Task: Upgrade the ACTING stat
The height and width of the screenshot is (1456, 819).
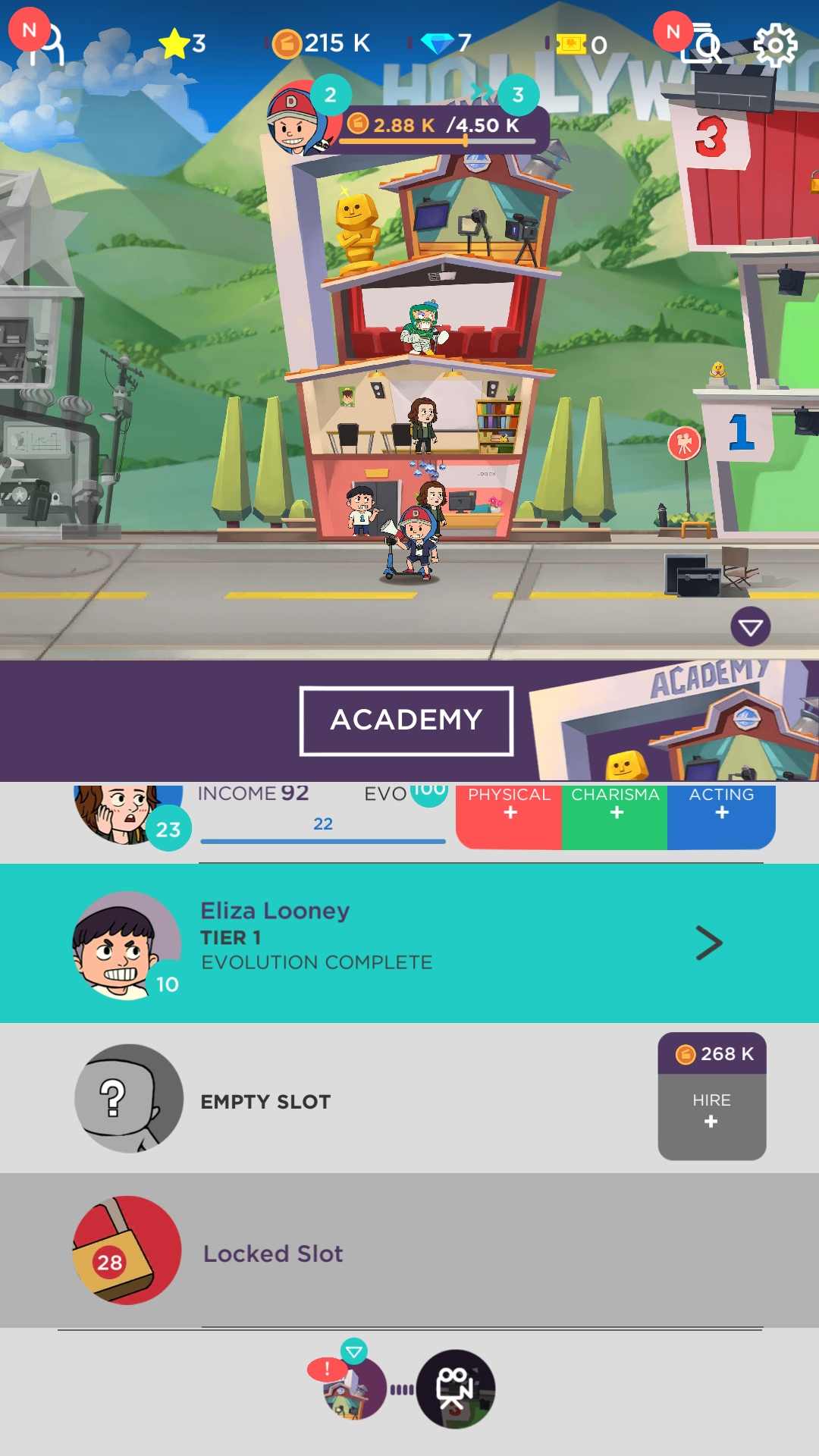Action: [x=721, y=813]
